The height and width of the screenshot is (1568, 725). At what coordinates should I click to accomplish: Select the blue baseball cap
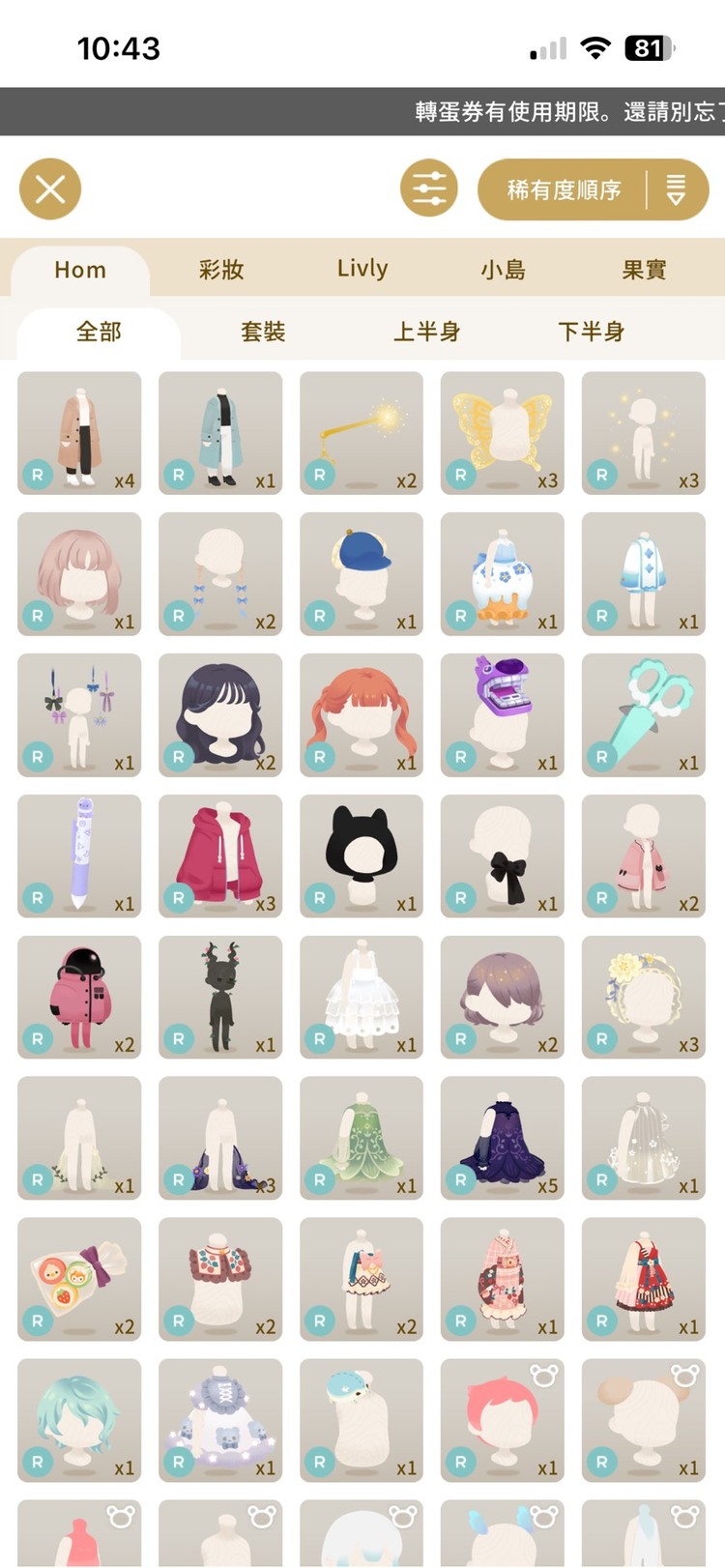362,574
